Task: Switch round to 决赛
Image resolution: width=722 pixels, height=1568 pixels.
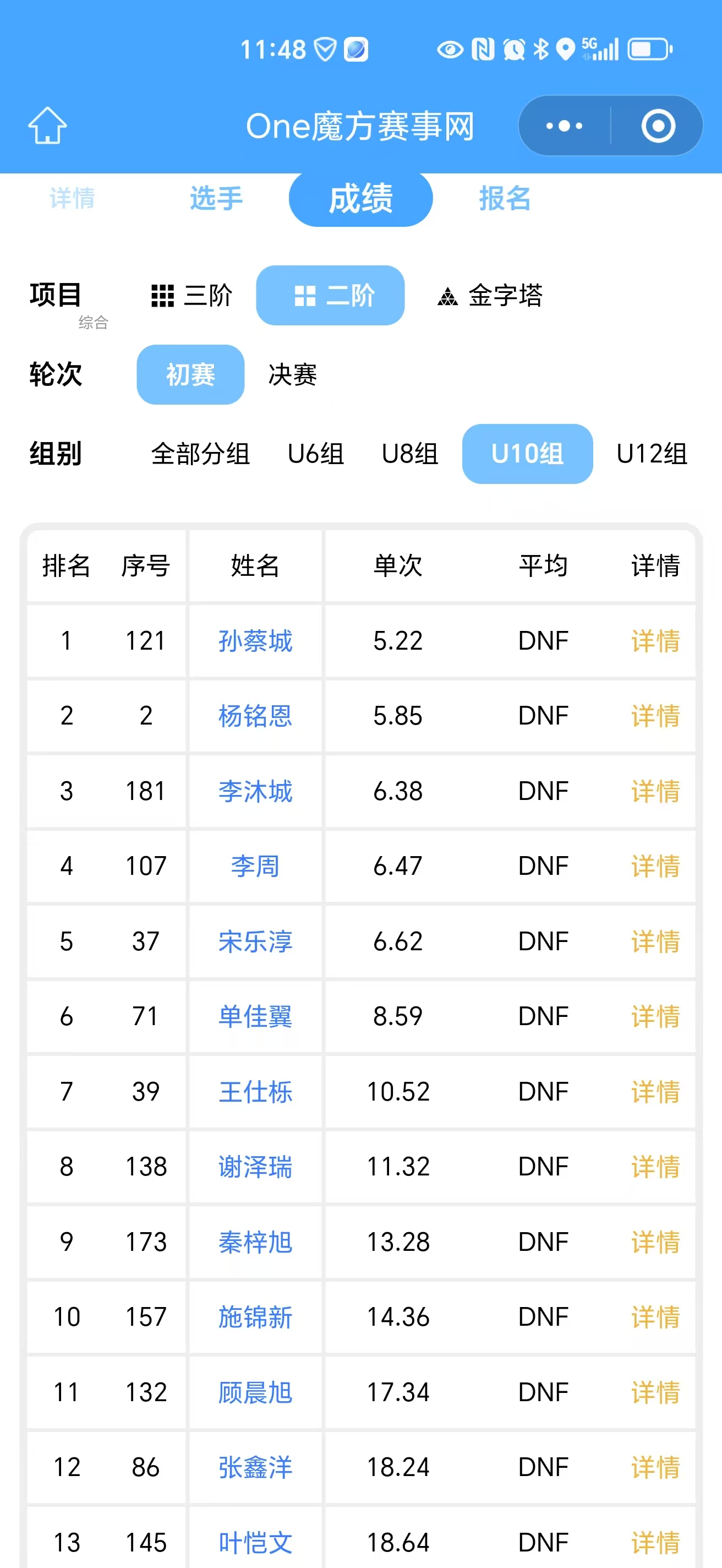Action: (x=293, y=374)
